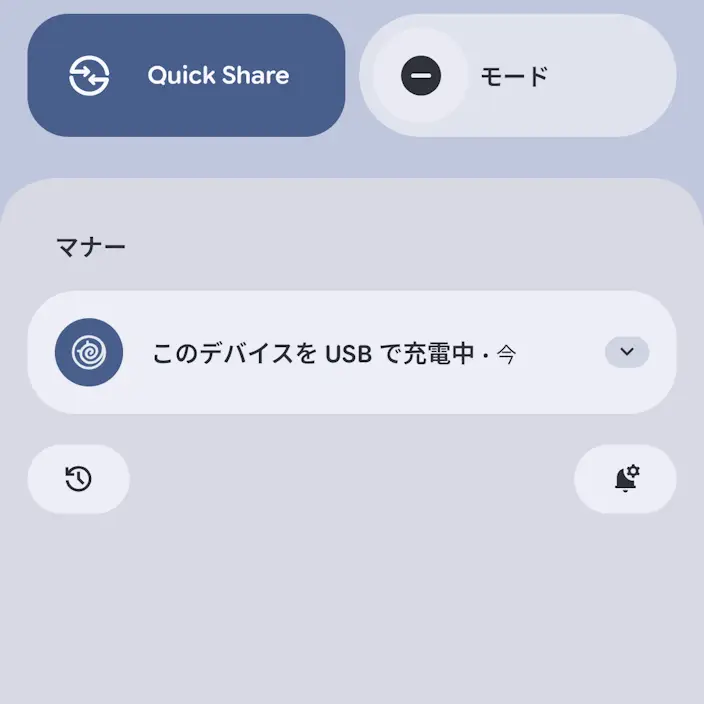This screenshot has width=704, height=704.
Task: Expand the USB charging notification
Action: (x=627, y=352)
